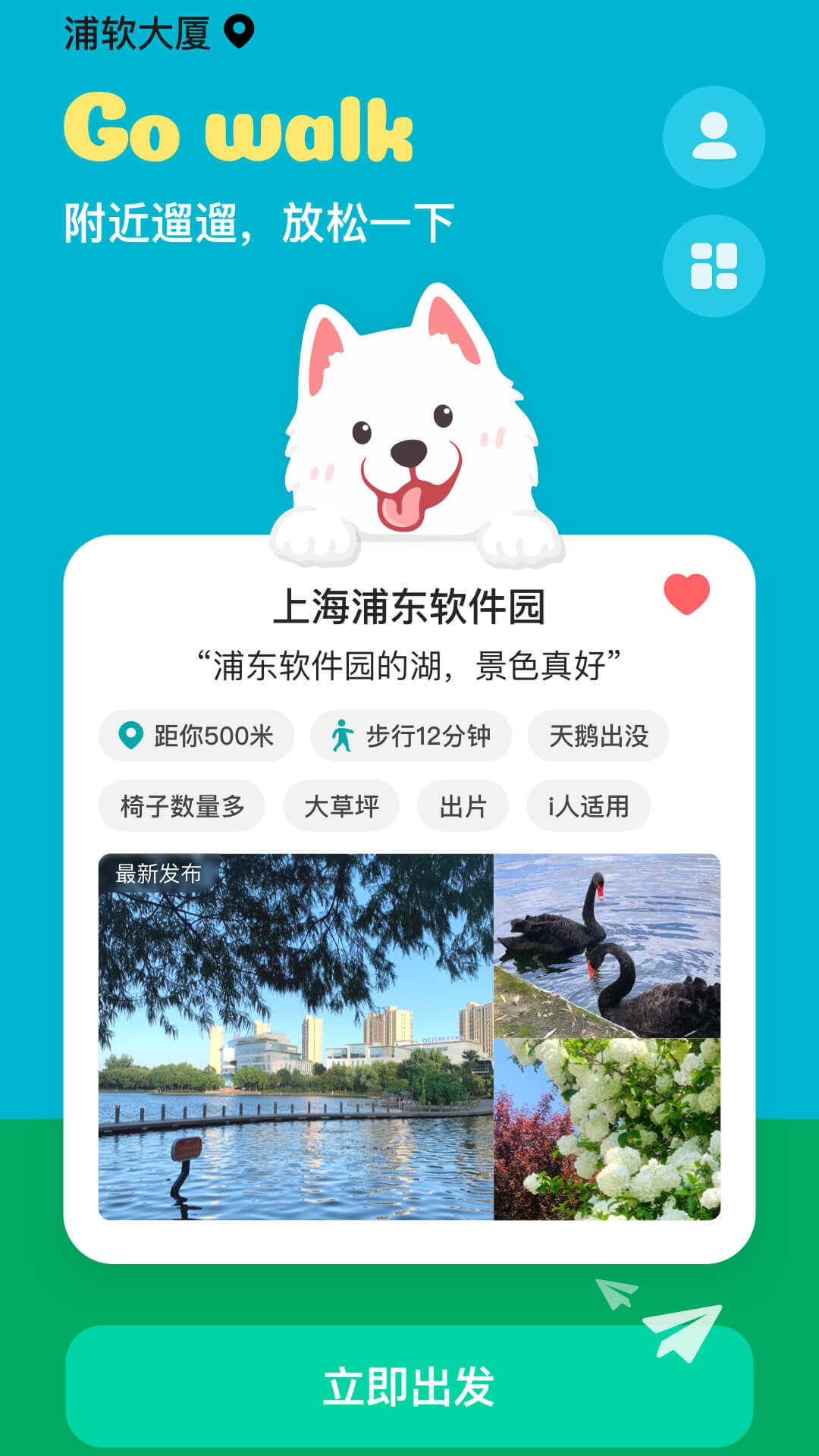Choose the 大草坪 tag

[x=341, y=805]
